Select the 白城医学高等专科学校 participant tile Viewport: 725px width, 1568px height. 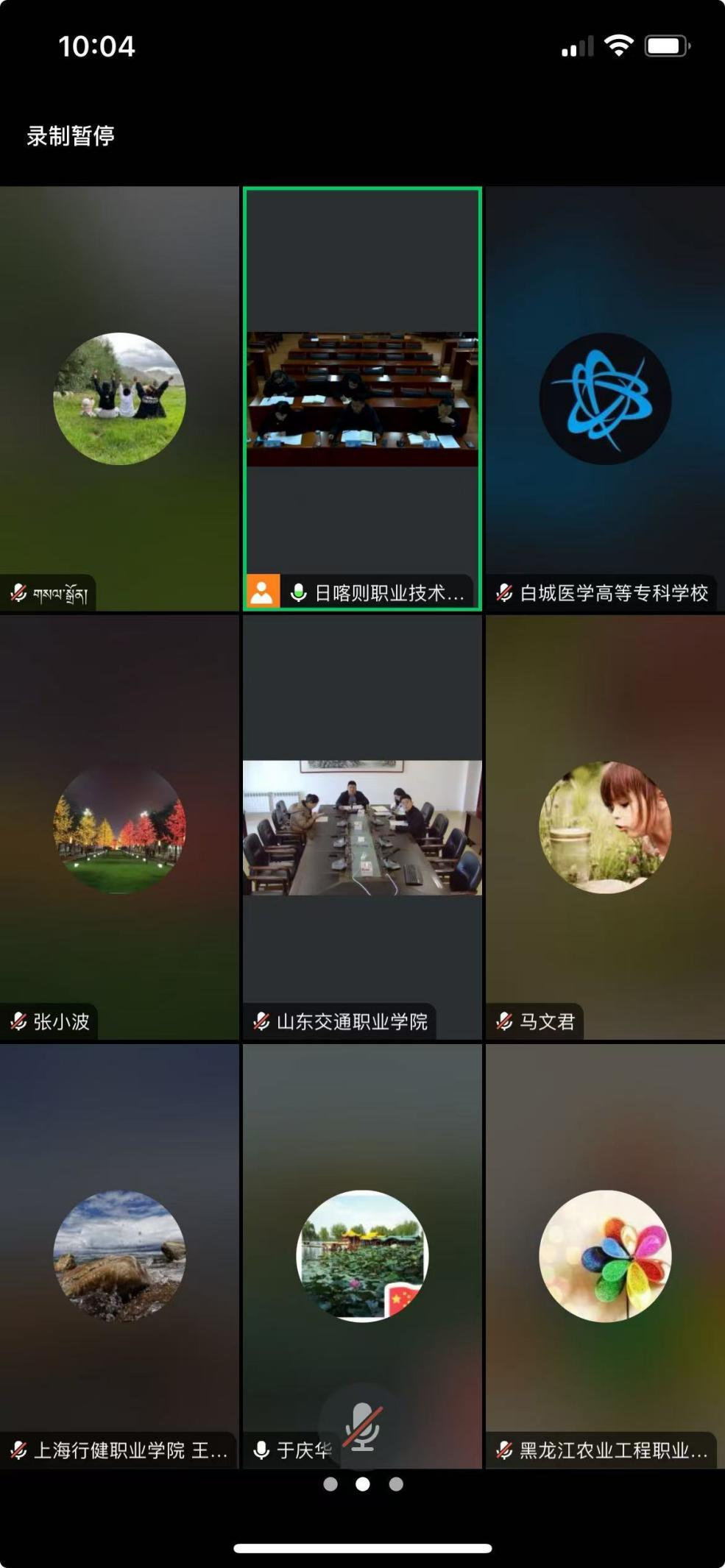pos(605,399)
